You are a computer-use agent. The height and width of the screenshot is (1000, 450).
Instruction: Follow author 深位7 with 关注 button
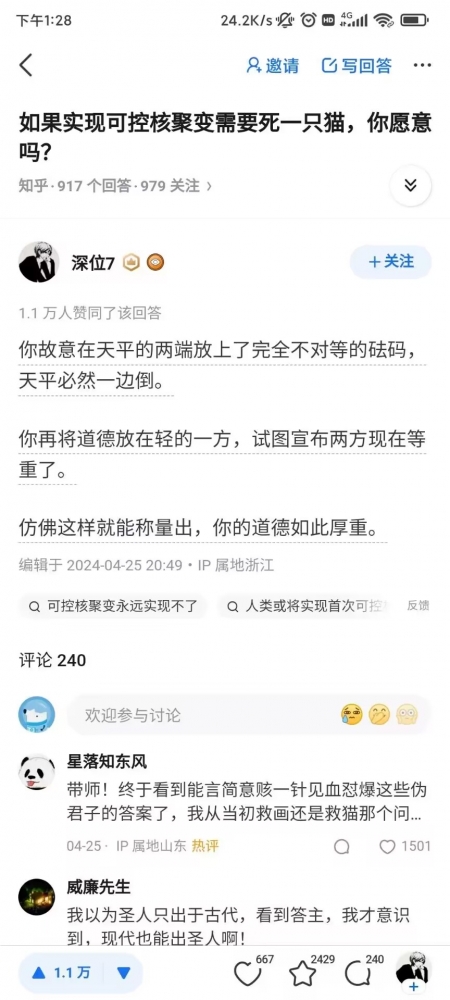tap(391, 261)
